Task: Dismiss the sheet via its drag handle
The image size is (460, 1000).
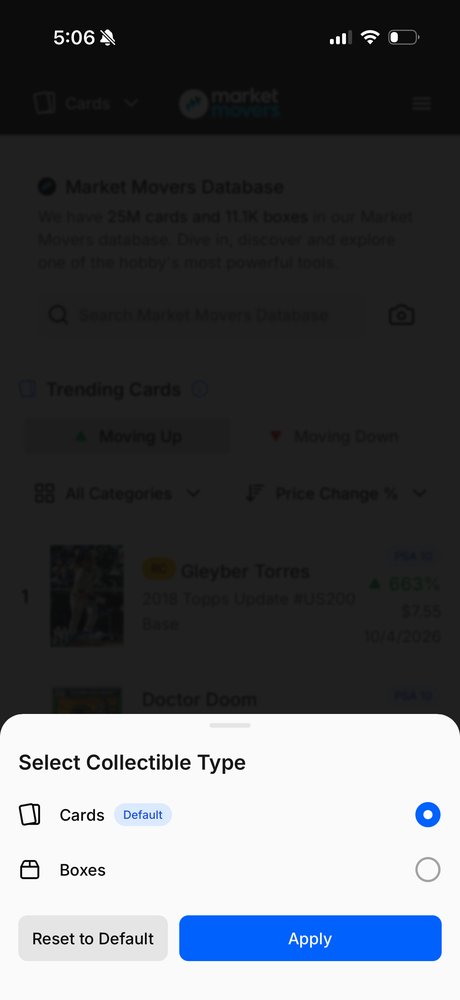Action: 230,725
